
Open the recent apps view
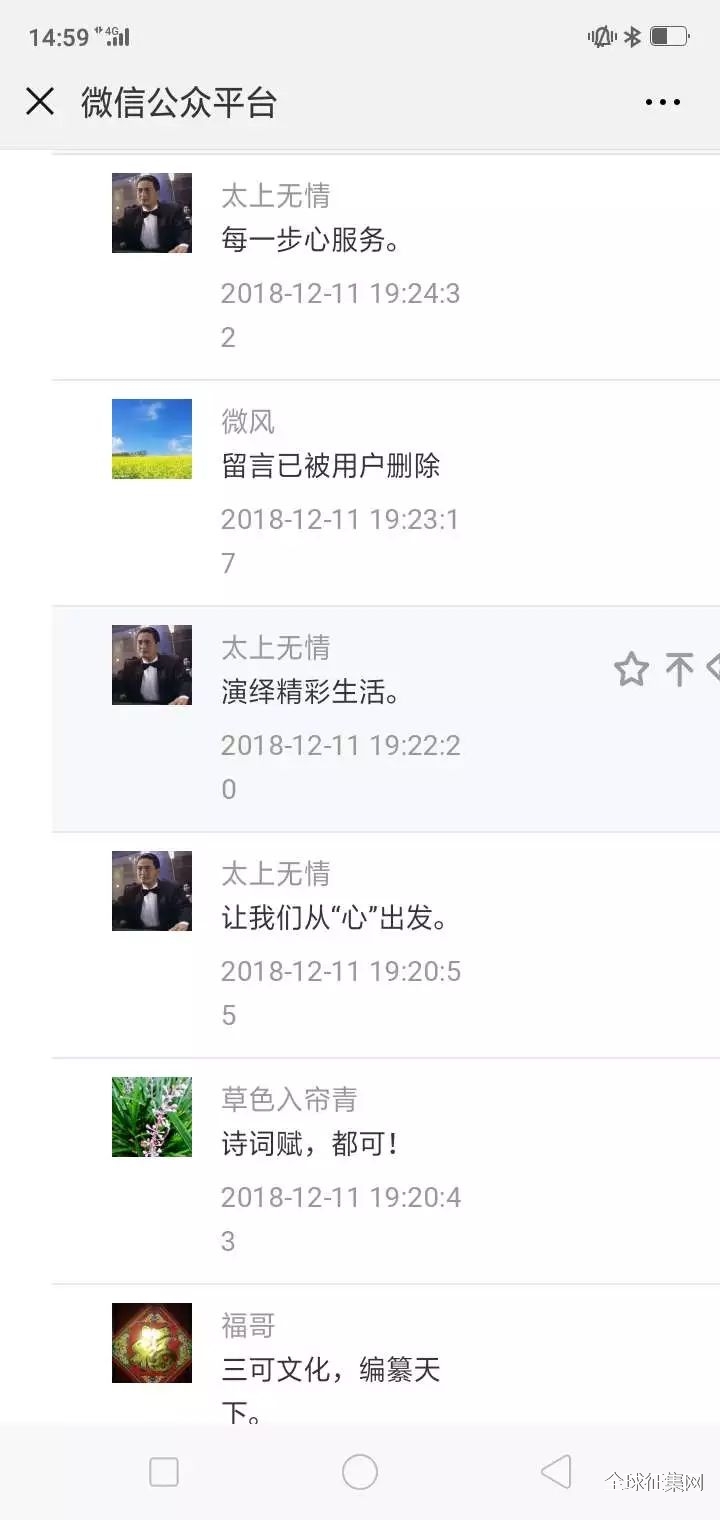click(164, 1472)
